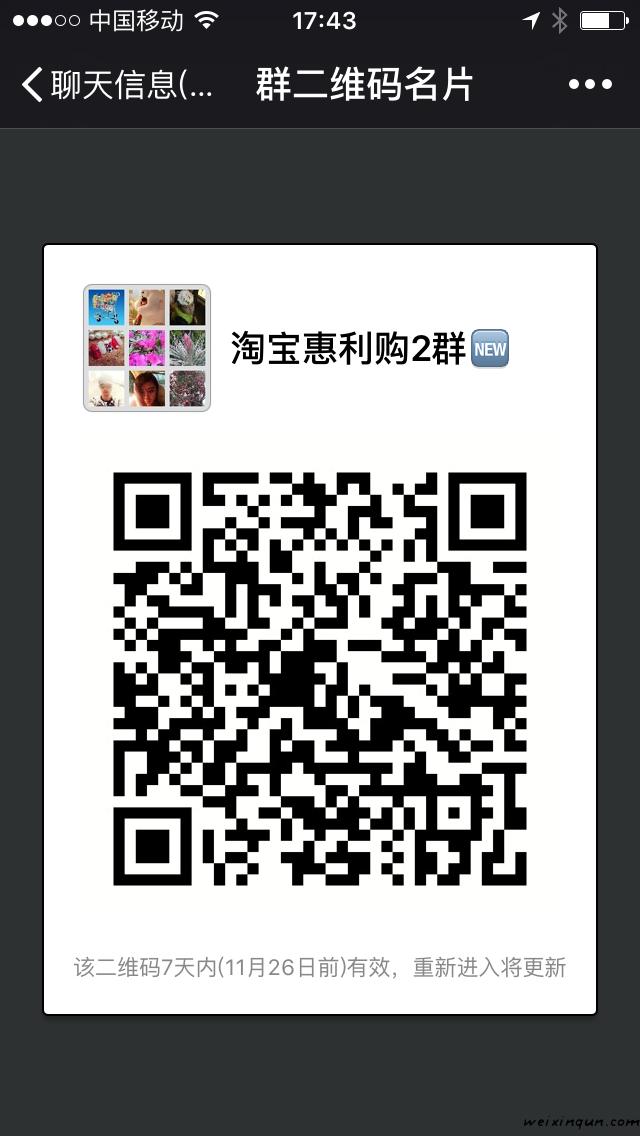Open the three-dot more options menu

tap(590, 85)
